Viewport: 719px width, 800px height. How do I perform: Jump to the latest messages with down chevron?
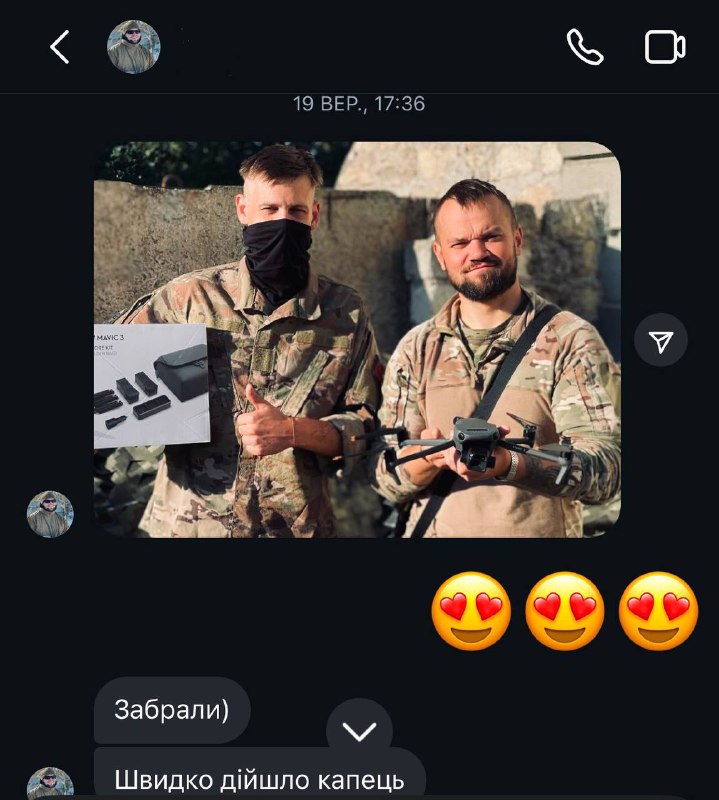coord(359,731)
